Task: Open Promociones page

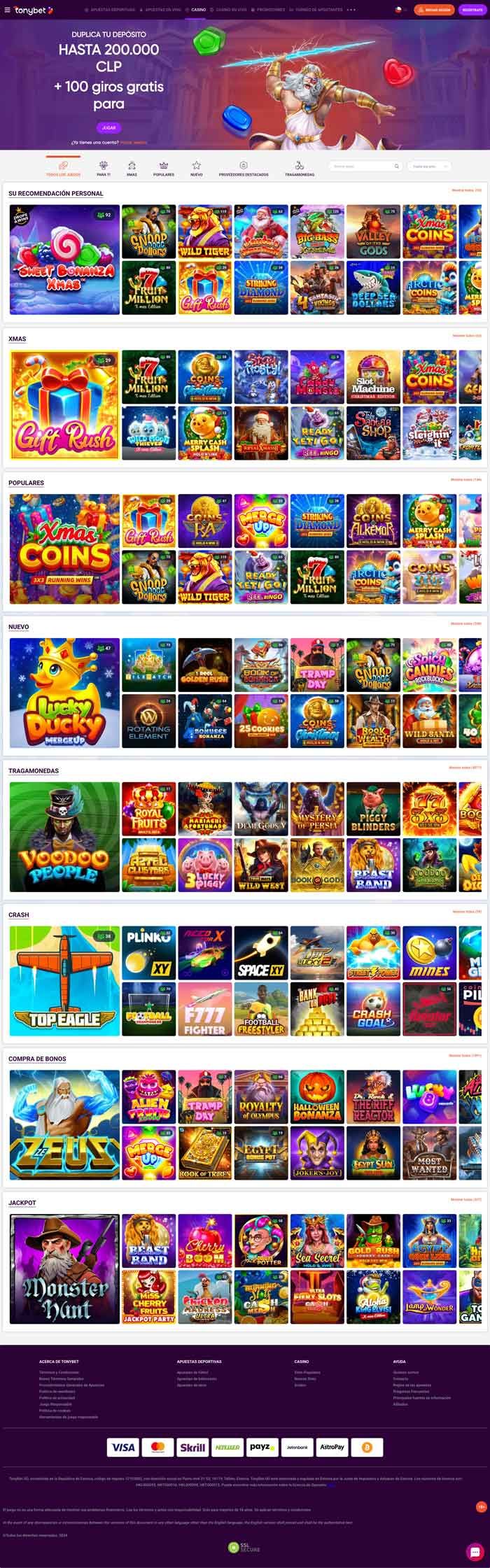Action: click(x=271, y=10)
